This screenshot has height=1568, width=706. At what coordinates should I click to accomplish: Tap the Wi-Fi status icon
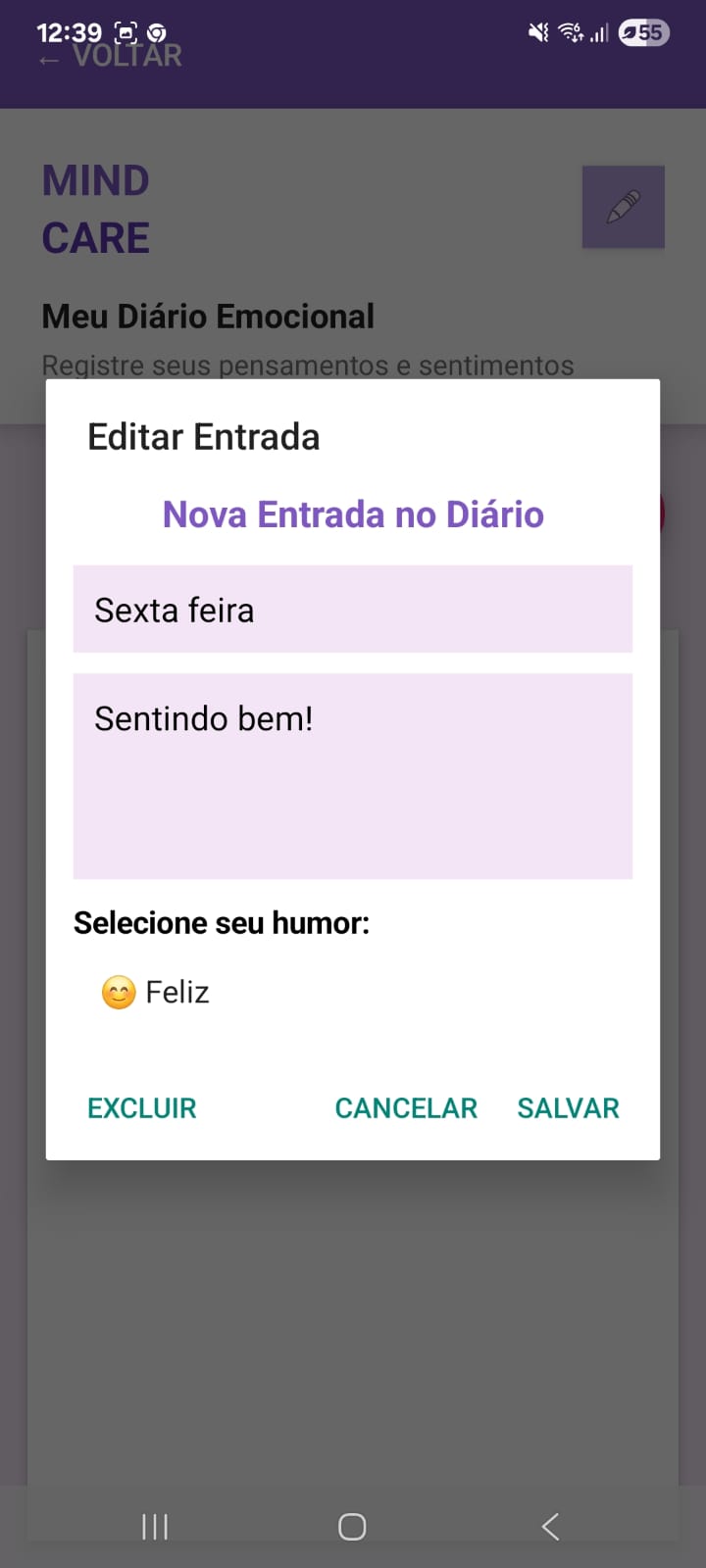pos(572,32)
